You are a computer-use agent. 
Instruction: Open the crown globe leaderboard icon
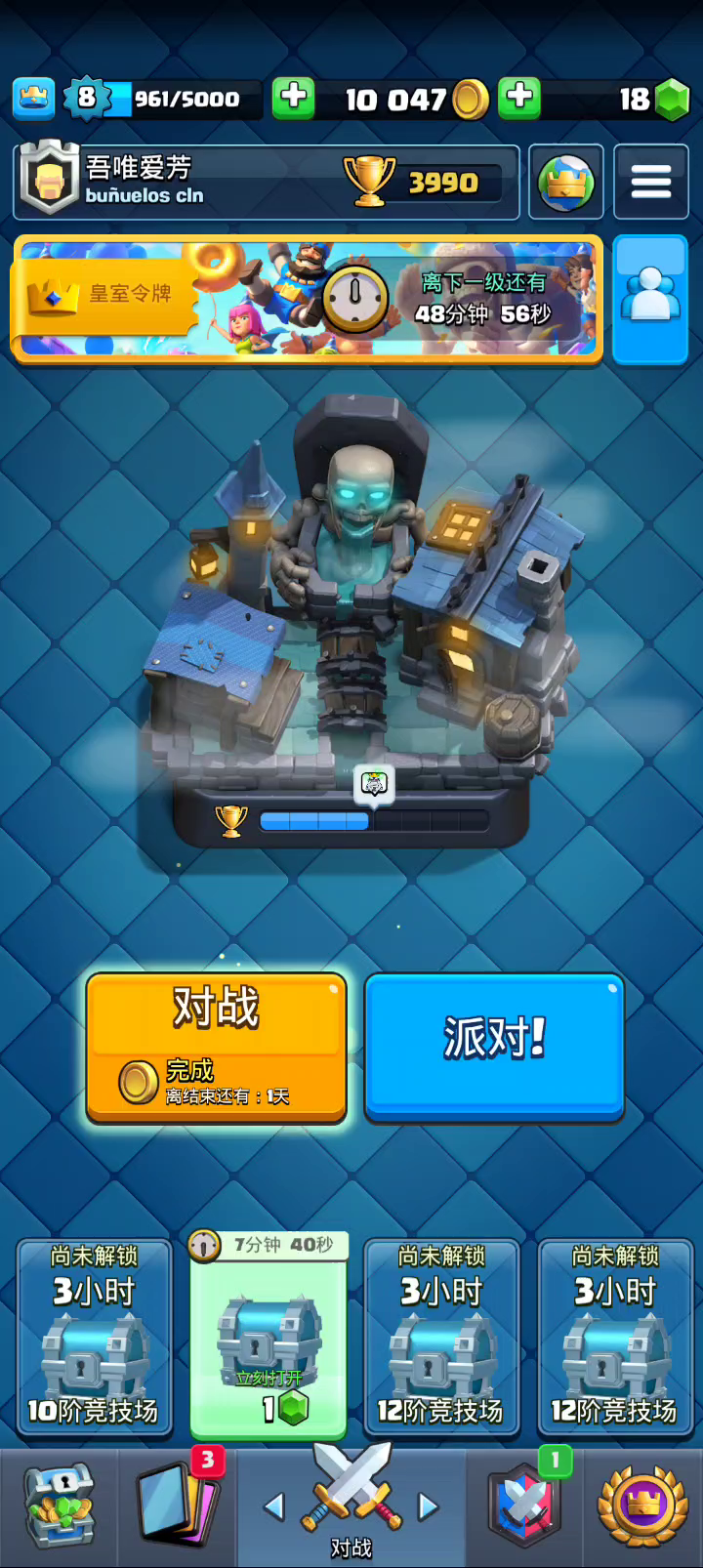565,183
